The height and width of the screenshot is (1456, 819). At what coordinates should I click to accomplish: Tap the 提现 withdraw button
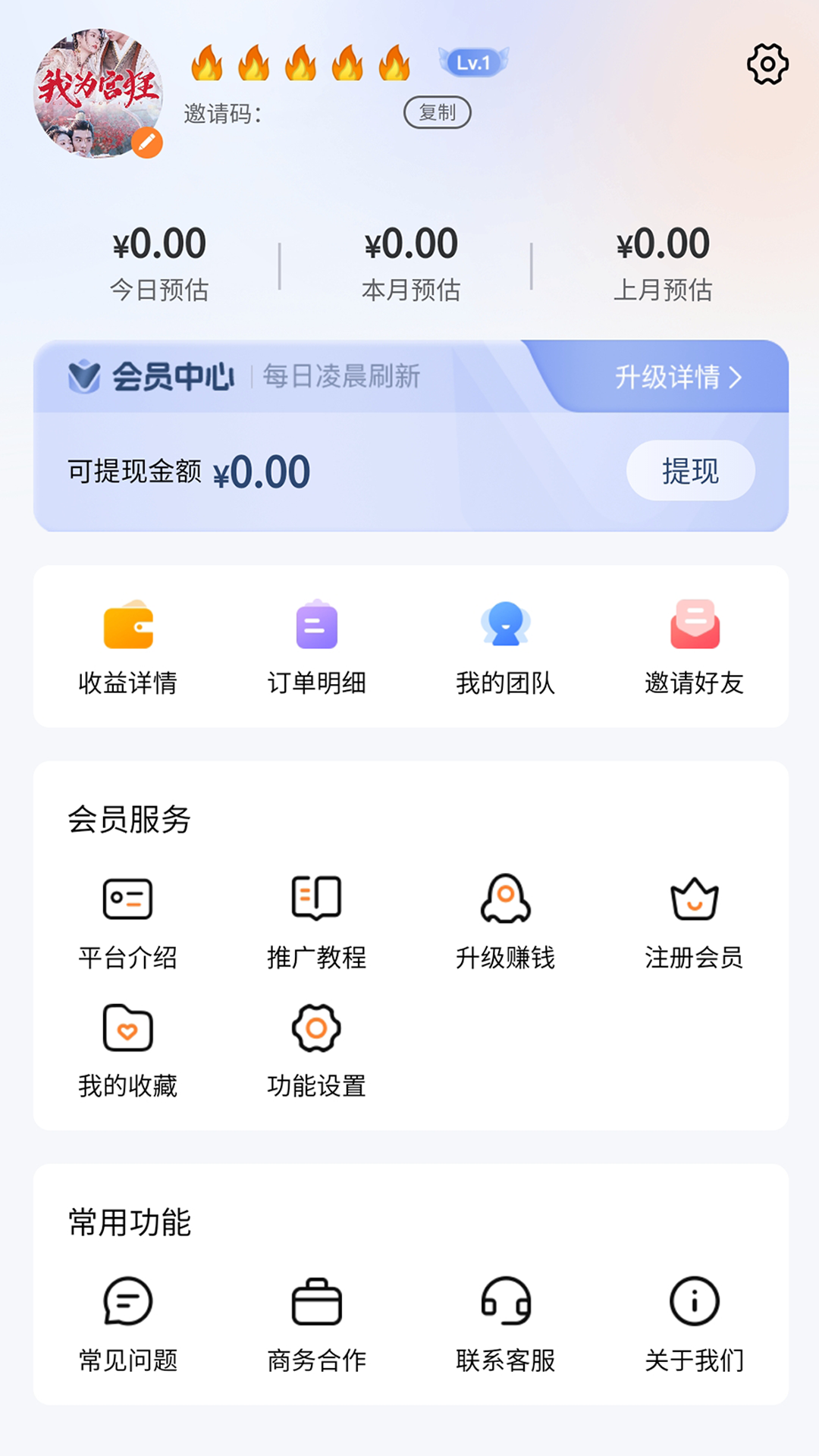click(x=689, y=471)
